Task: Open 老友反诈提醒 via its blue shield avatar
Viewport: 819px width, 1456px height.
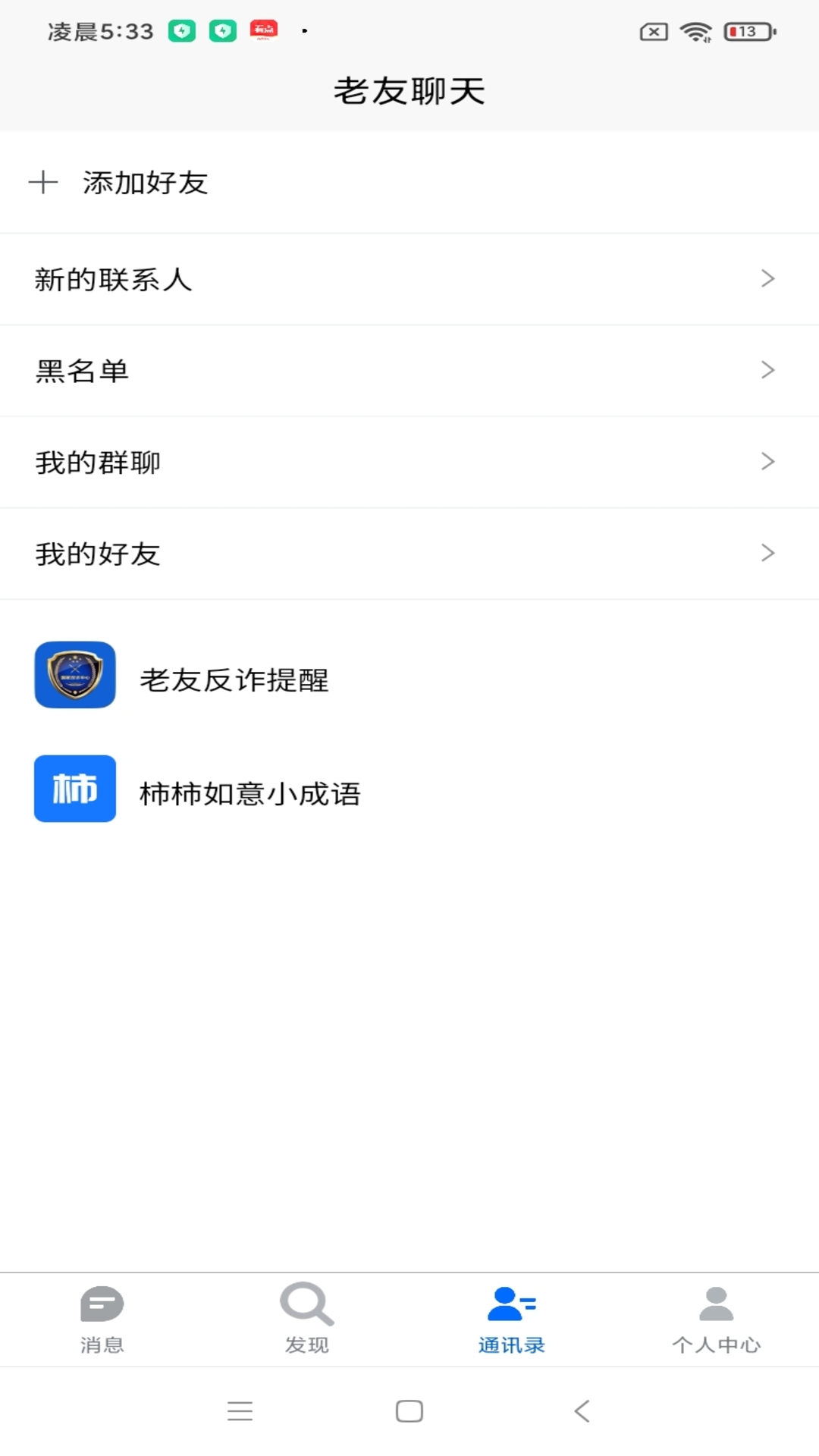Action: point(74,675)
